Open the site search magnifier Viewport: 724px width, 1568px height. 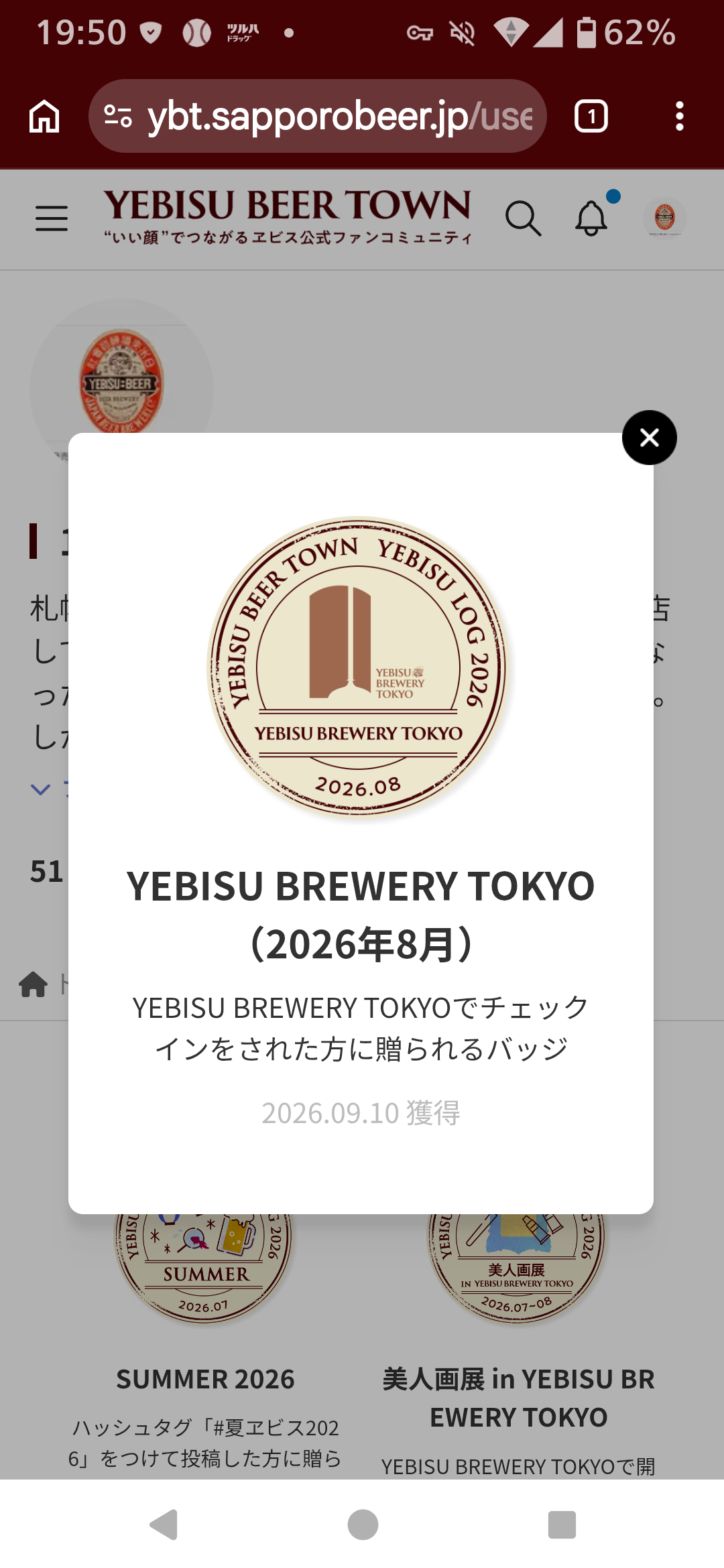523,218
